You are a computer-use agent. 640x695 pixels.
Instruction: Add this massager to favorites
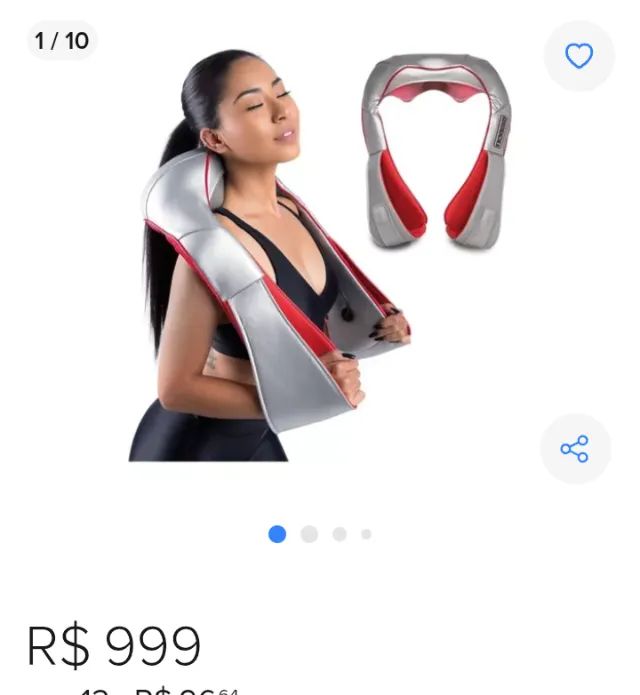[579, 56]
